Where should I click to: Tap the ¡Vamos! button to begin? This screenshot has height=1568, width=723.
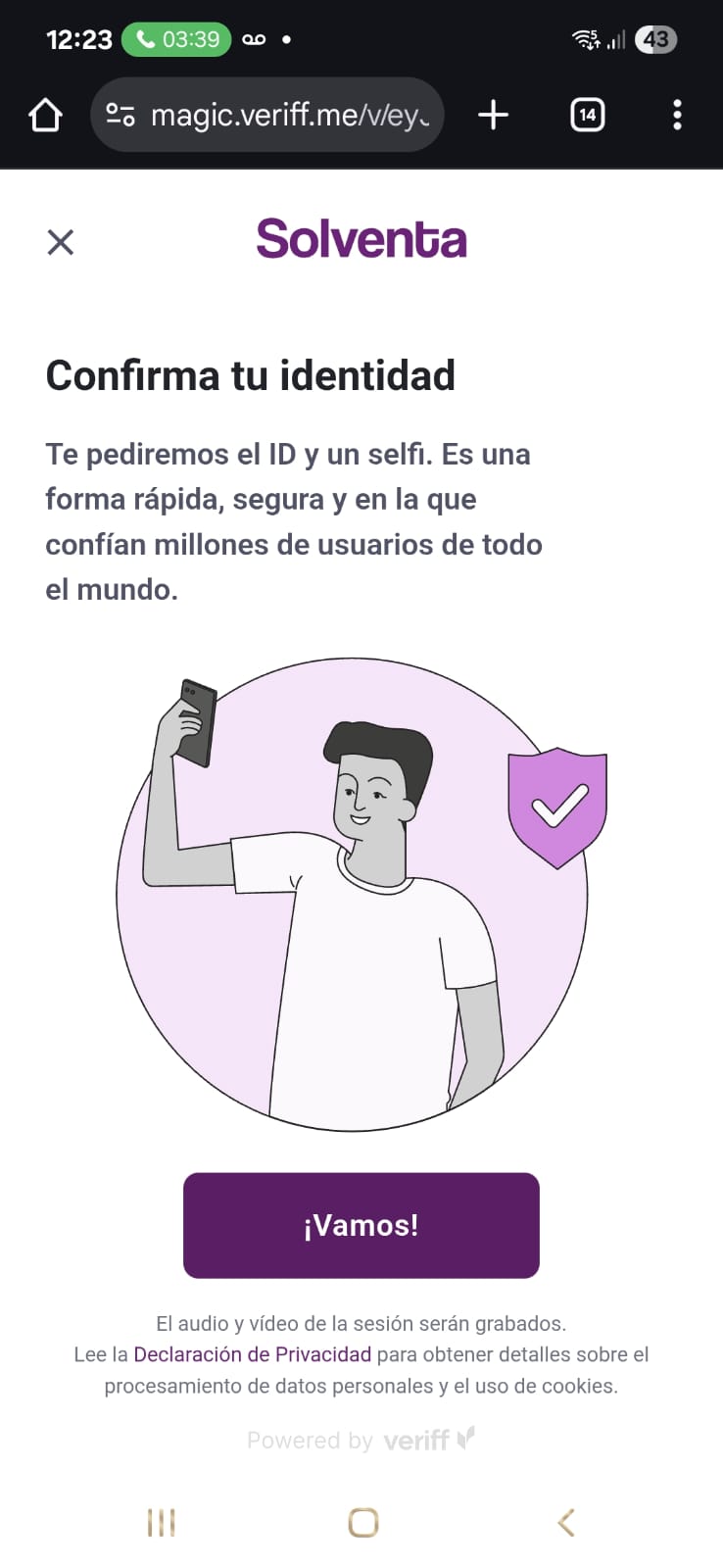pos(361,1225)
